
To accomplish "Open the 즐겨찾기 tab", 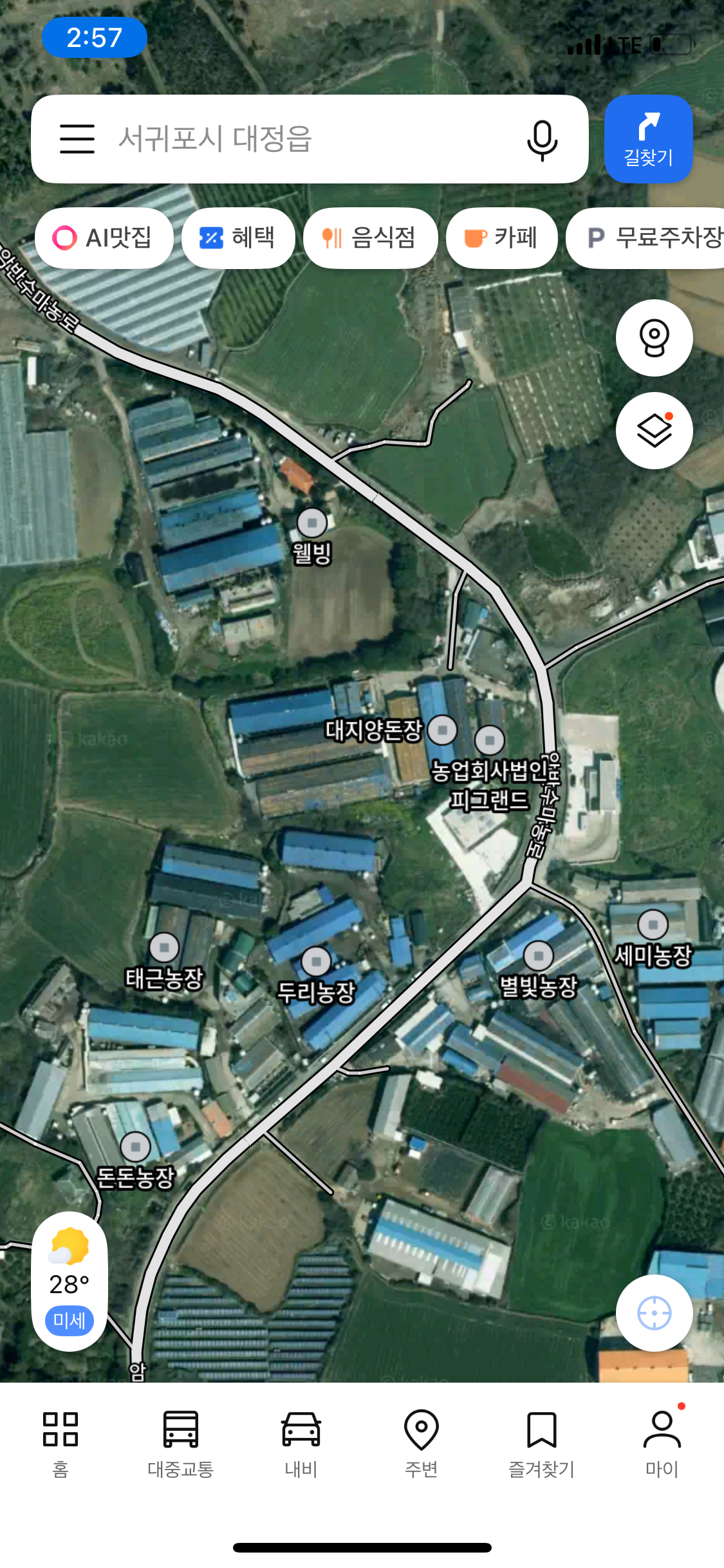I will coord(542,1442).
